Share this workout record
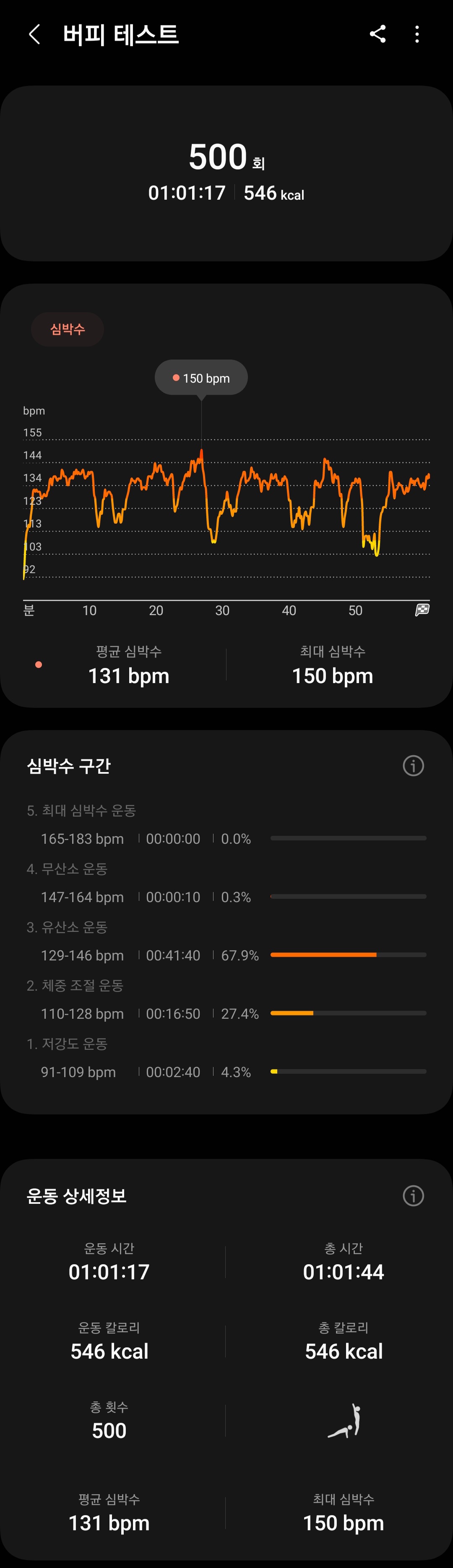Screen dimensions: 453x1568 coord(377,34)
